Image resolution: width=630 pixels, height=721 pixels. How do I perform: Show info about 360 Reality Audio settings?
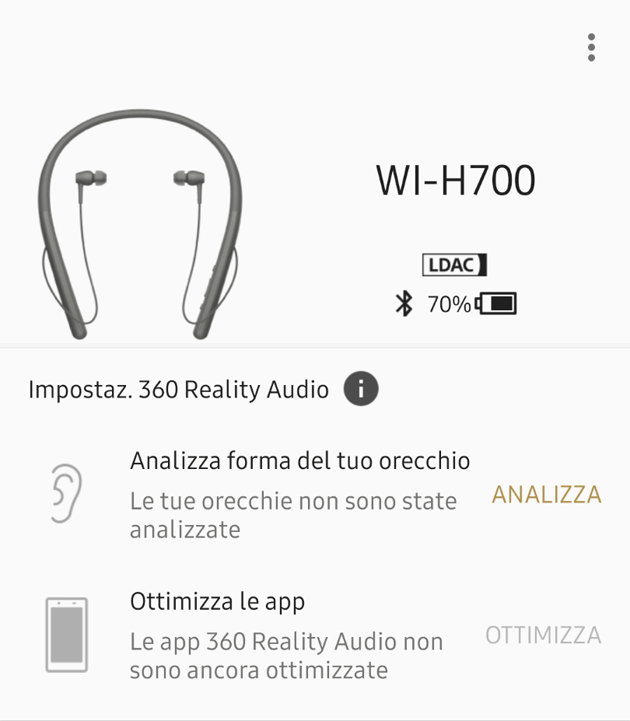[361, 388]
